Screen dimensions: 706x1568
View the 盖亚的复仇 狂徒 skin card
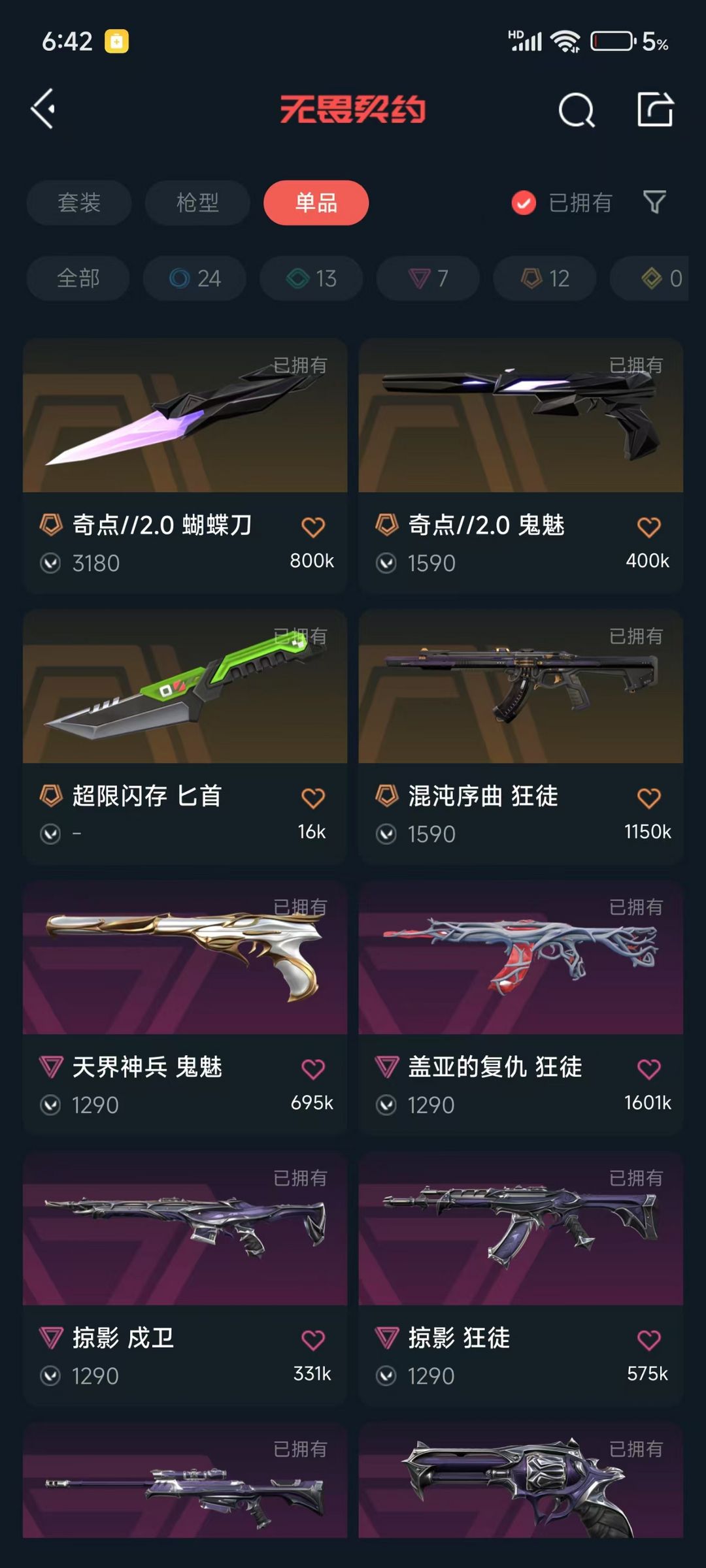520,960
